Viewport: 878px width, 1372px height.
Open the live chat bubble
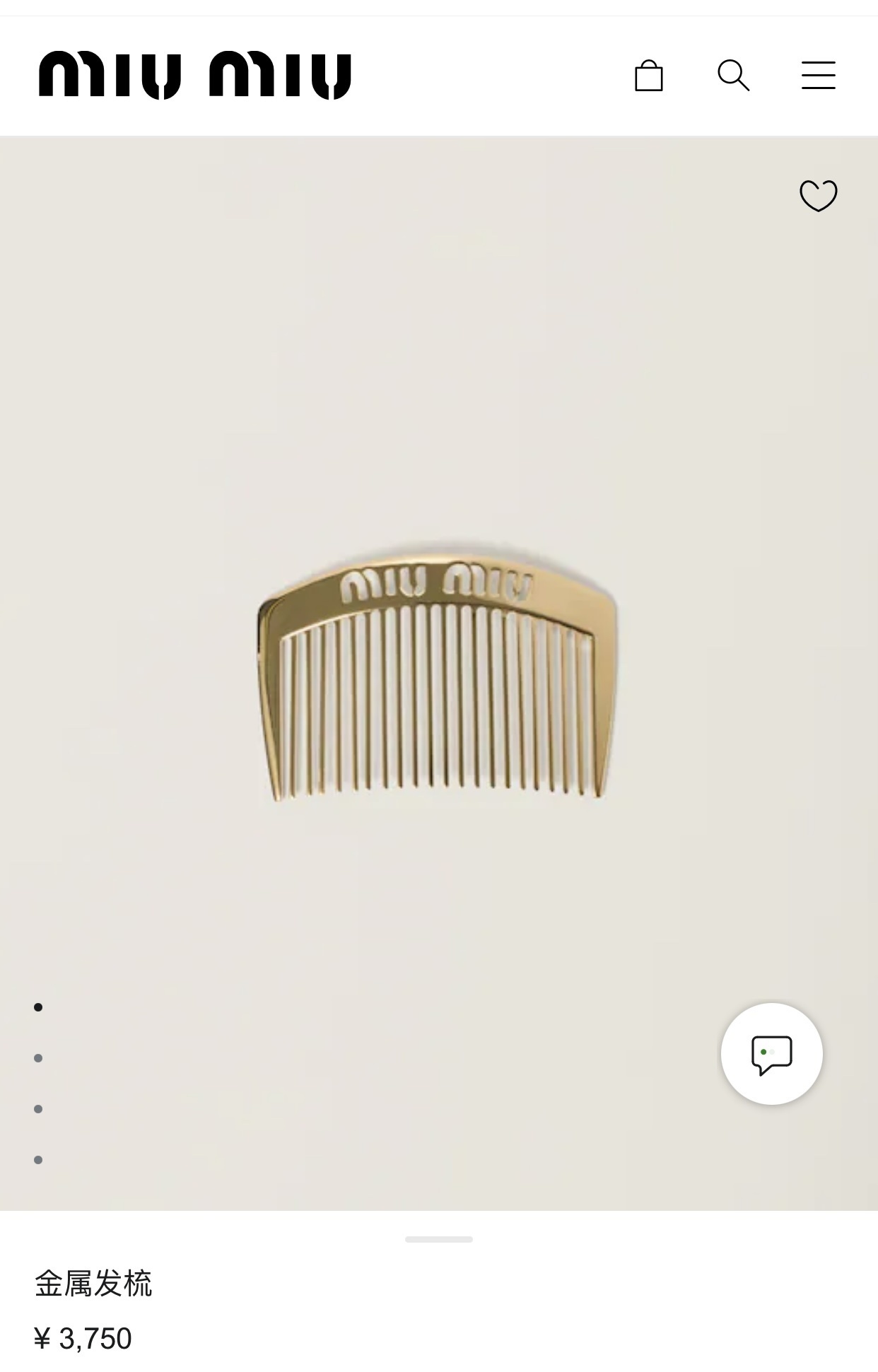tap(771, 1054)
